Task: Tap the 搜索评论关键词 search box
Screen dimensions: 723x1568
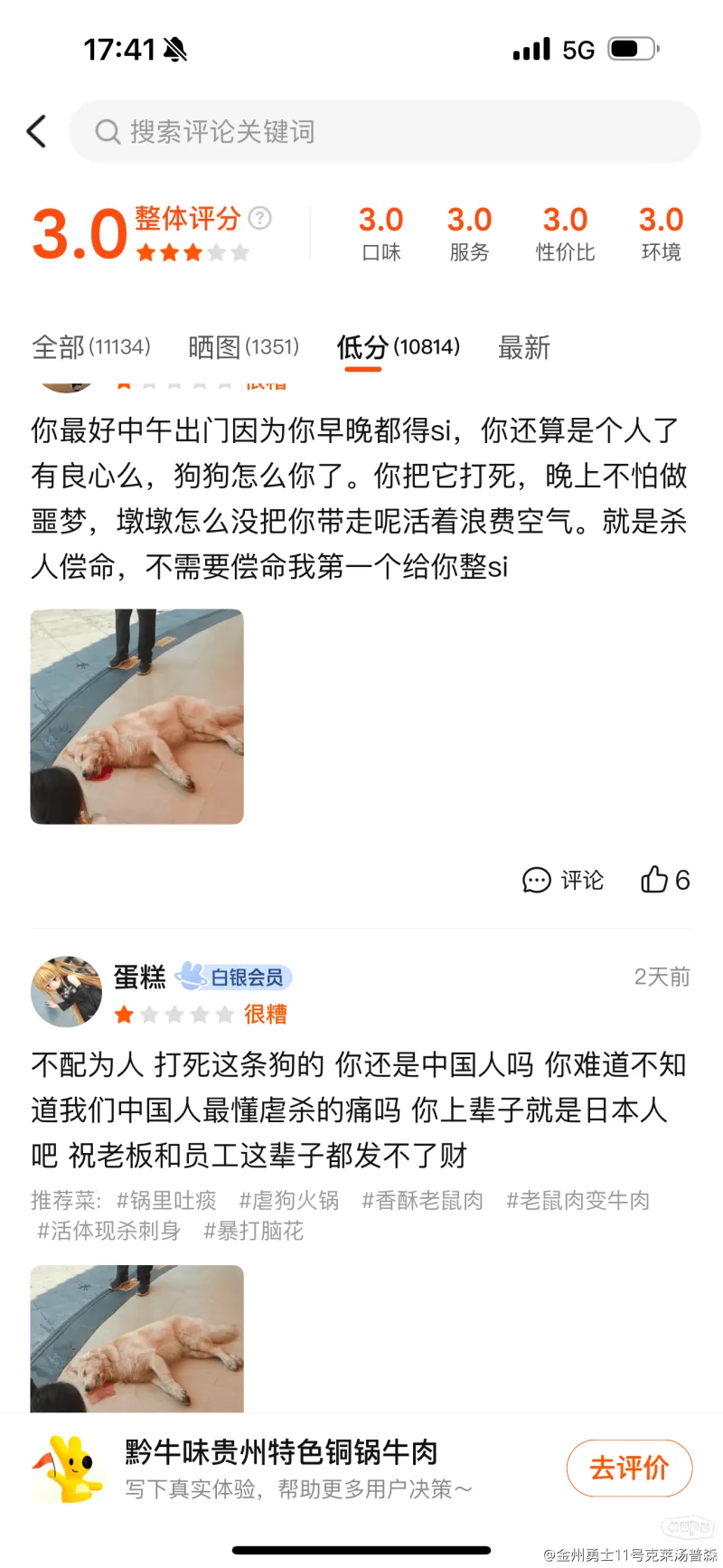Action: 384,132
